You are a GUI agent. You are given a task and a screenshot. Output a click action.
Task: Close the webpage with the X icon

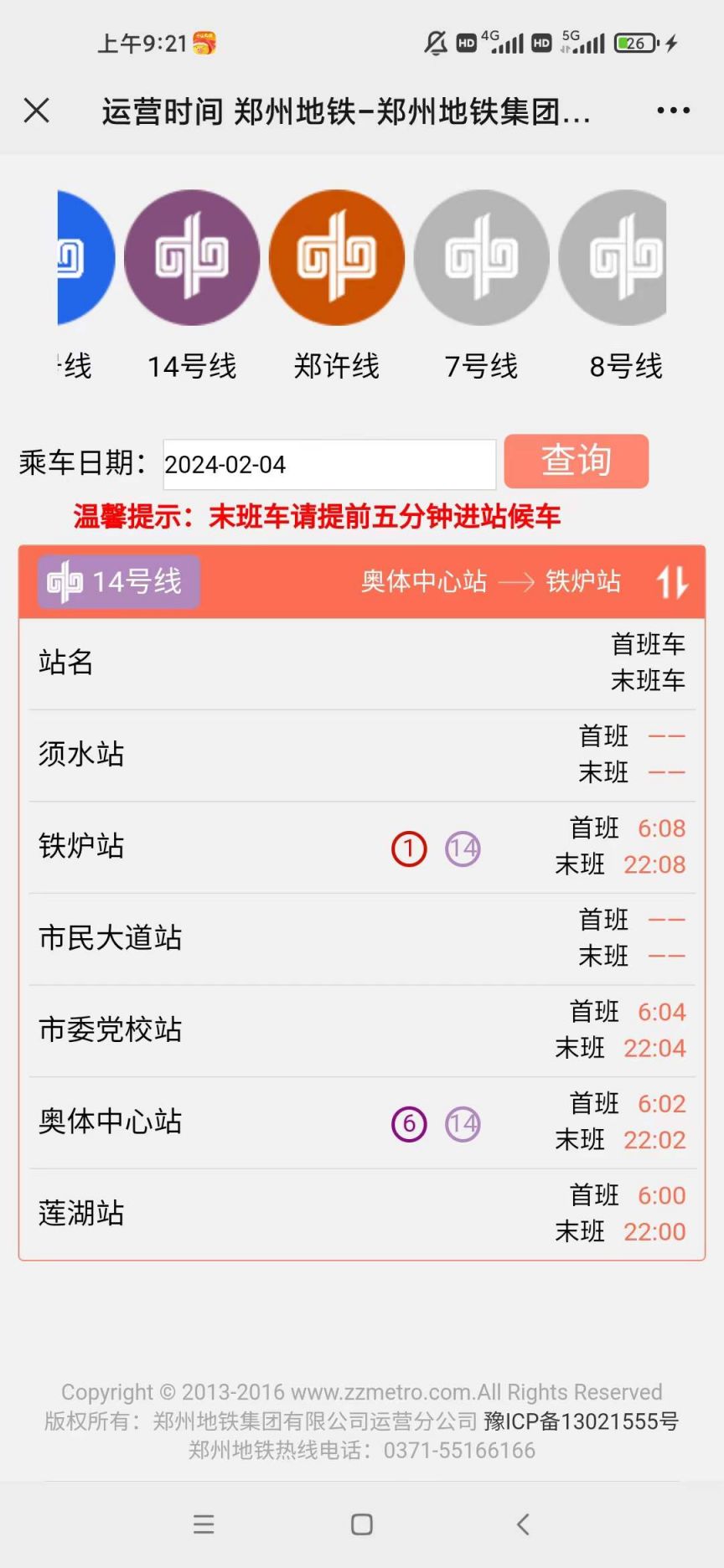tap(36, 110)
